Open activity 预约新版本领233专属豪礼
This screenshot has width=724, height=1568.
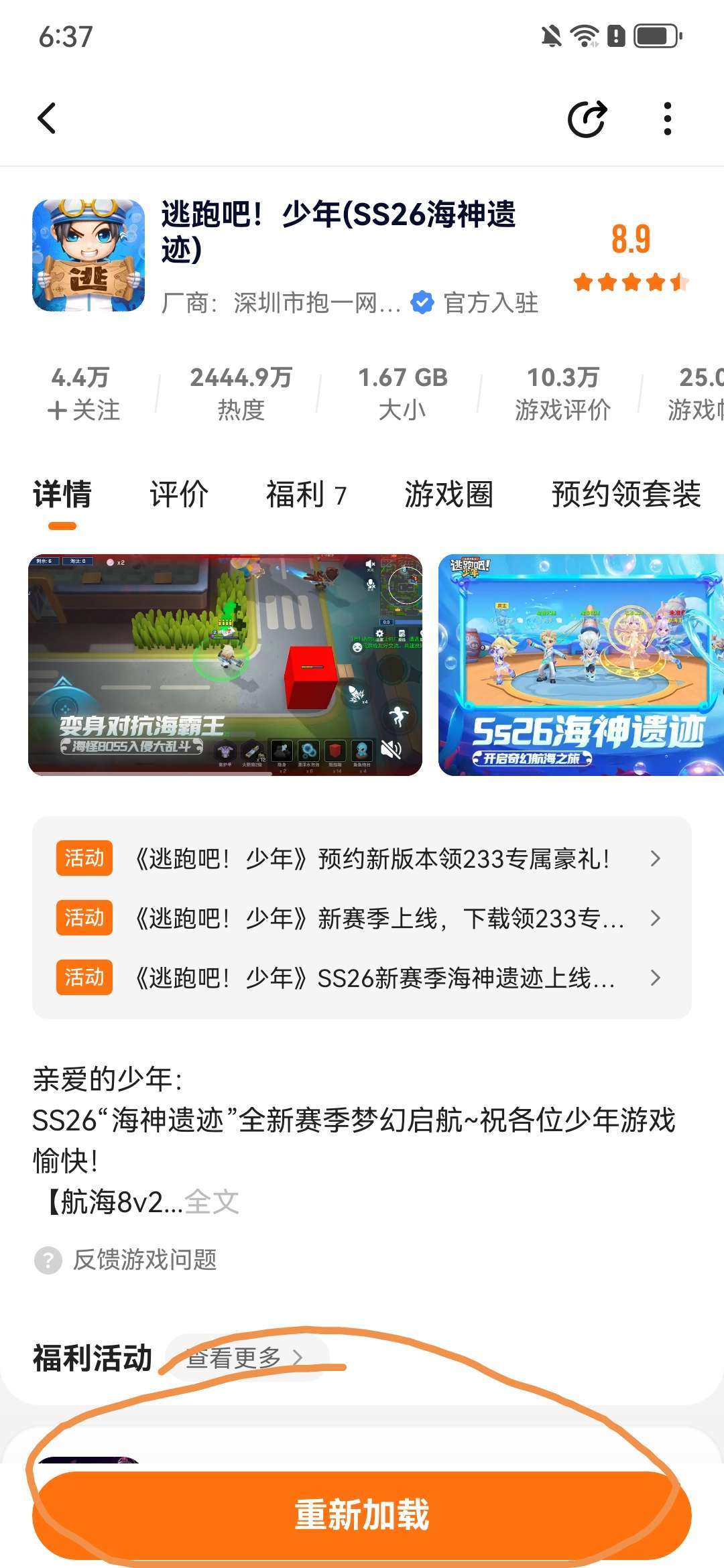pos(362,858)
